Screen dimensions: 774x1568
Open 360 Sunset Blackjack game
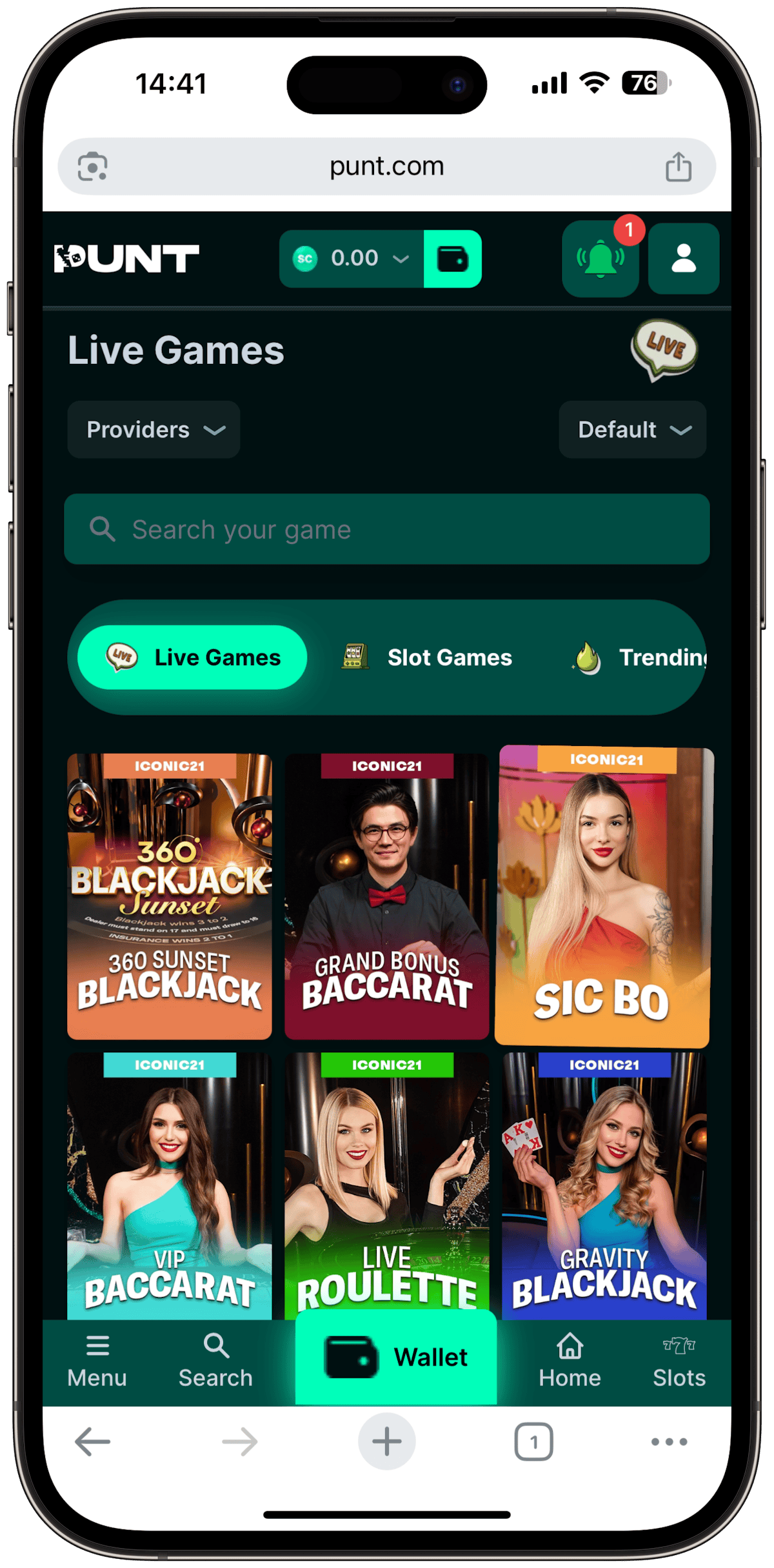tap(170, 896)
